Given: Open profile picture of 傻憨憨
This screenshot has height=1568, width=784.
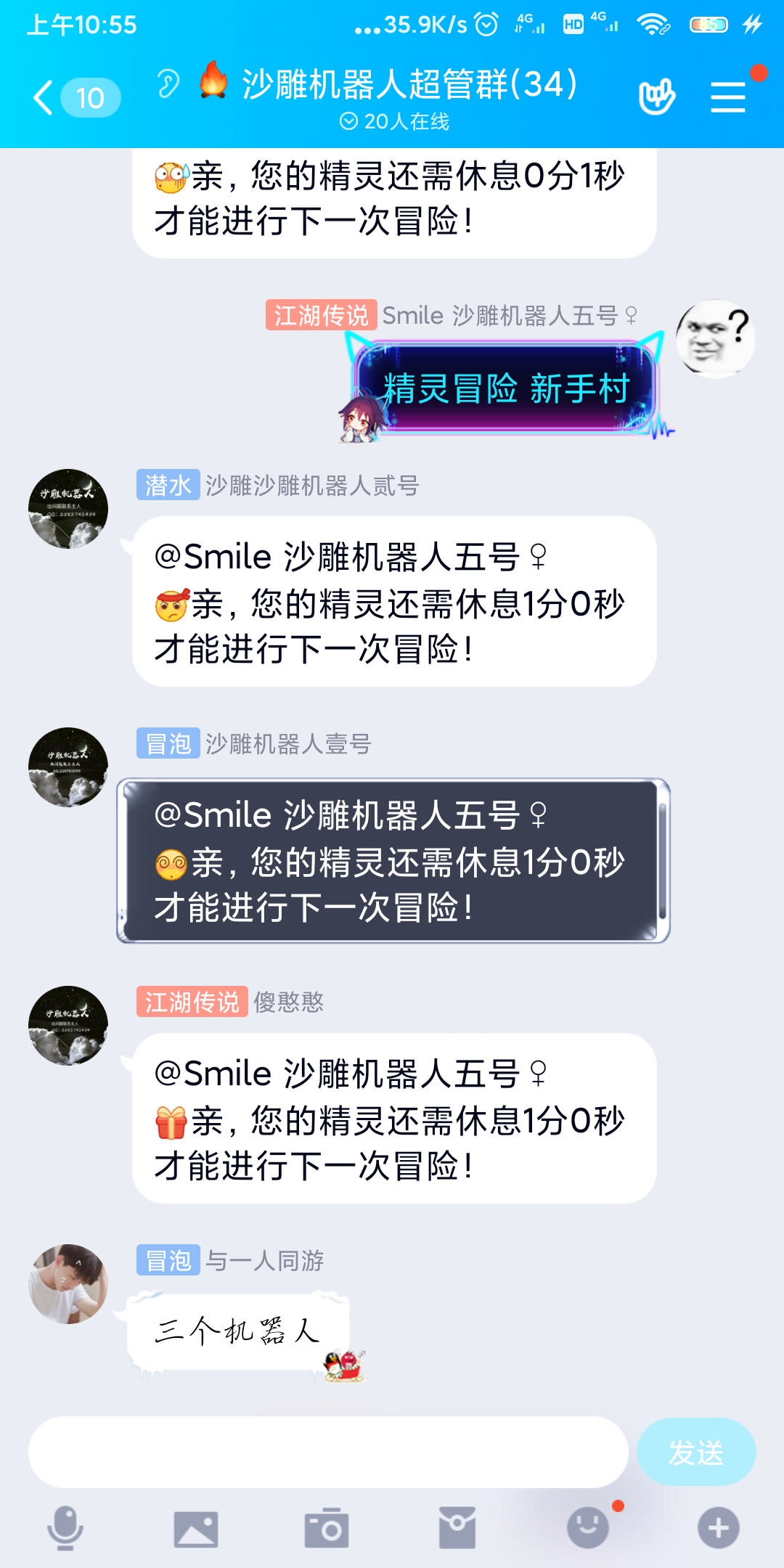Looking at the screenshot, I should click(68, 1026).
